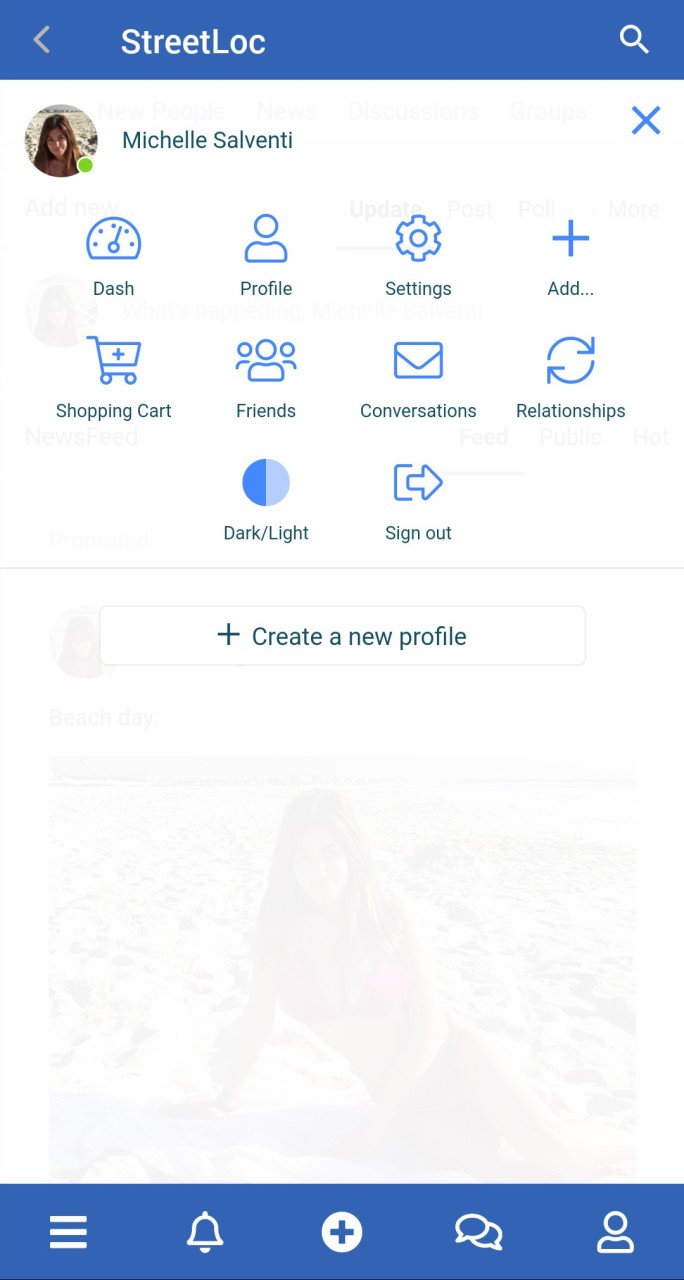This screenshot has width=684, height=1280.
Task: Open search from the top bar
Action: (x=634, y=40)
